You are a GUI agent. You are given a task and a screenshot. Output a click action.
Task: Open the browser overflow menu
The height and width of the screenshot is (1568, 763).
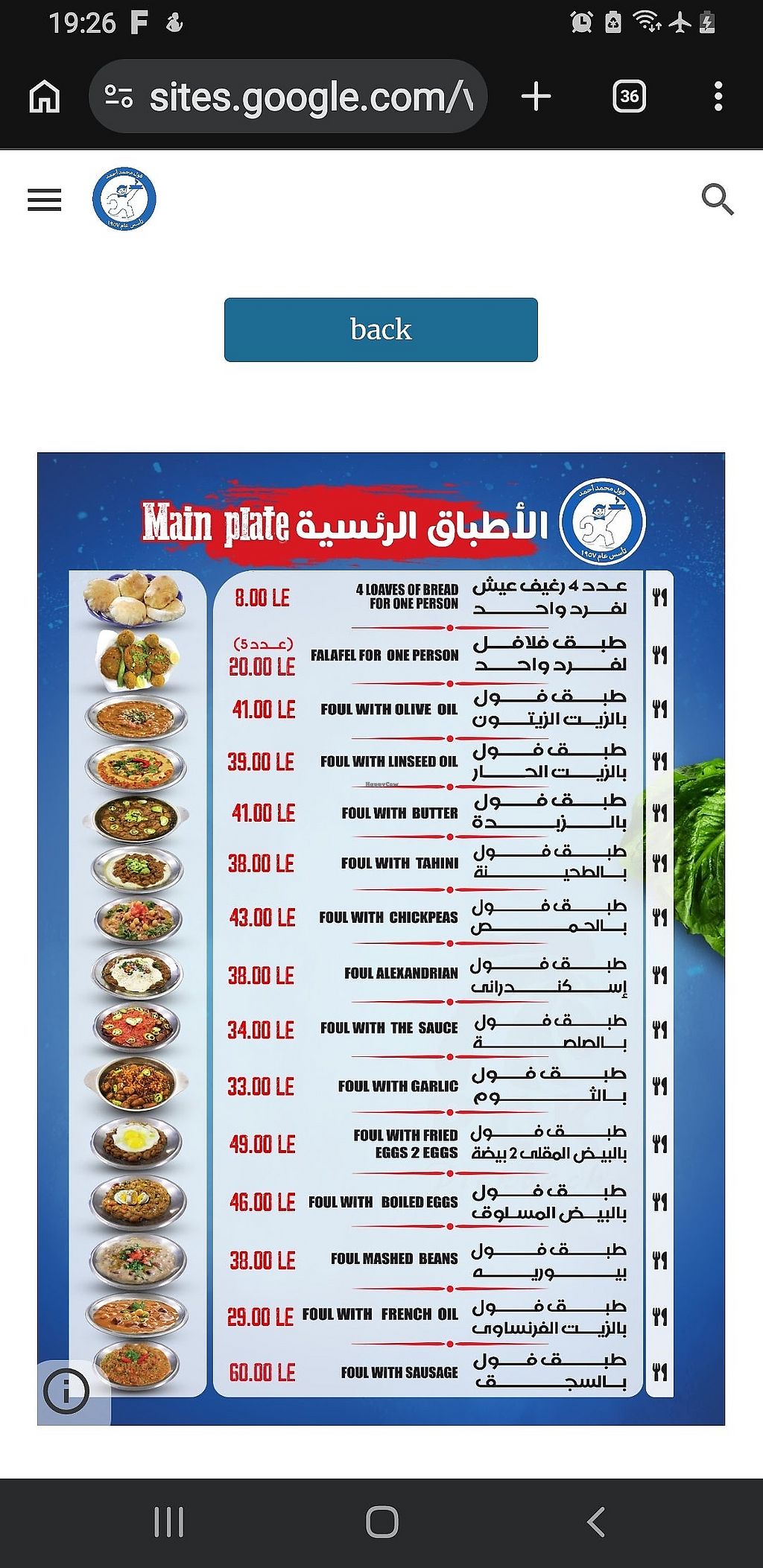coord(718,97)
